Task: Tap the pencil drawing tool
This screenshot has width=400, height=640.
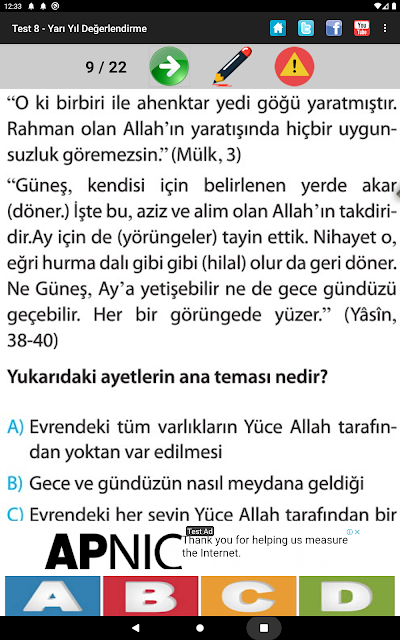Action: [x=232, y=66]
